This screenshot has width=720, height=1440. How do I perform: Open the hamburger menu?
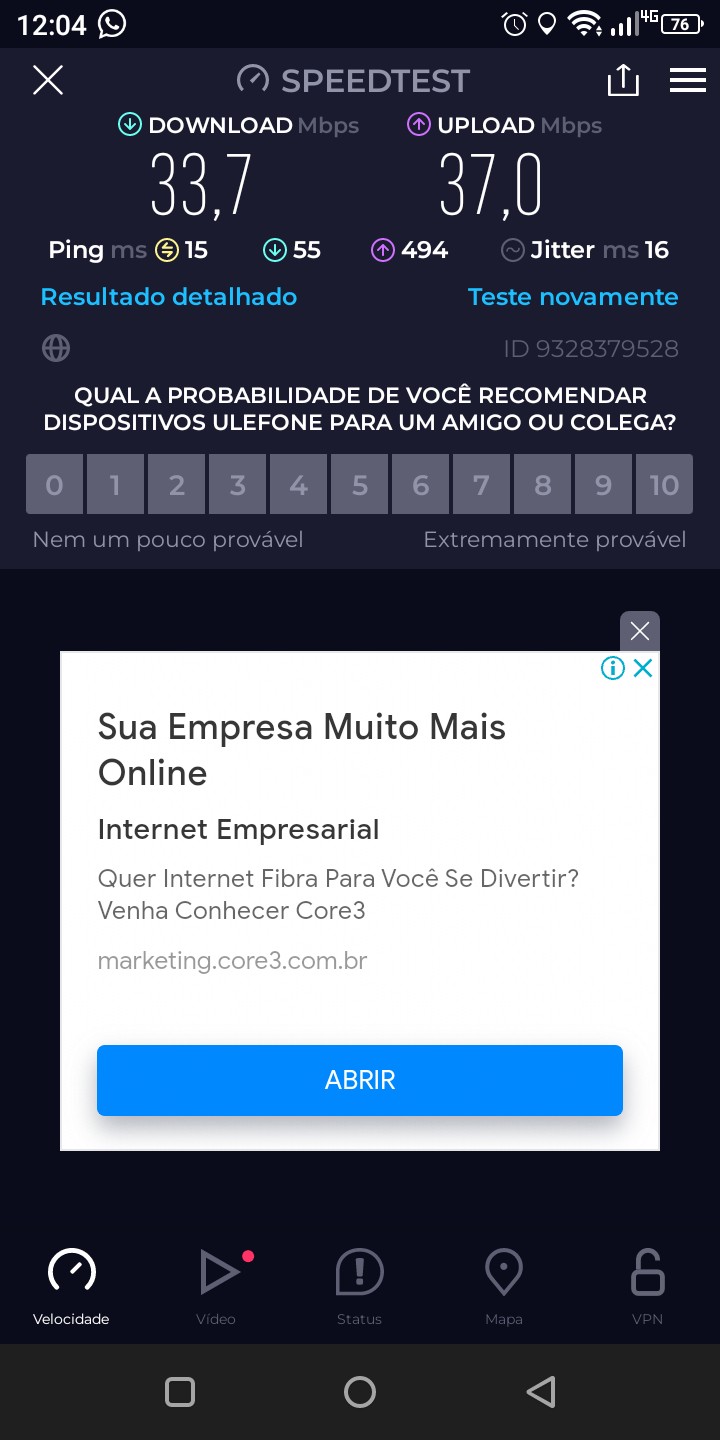click(x=688, y=80)
